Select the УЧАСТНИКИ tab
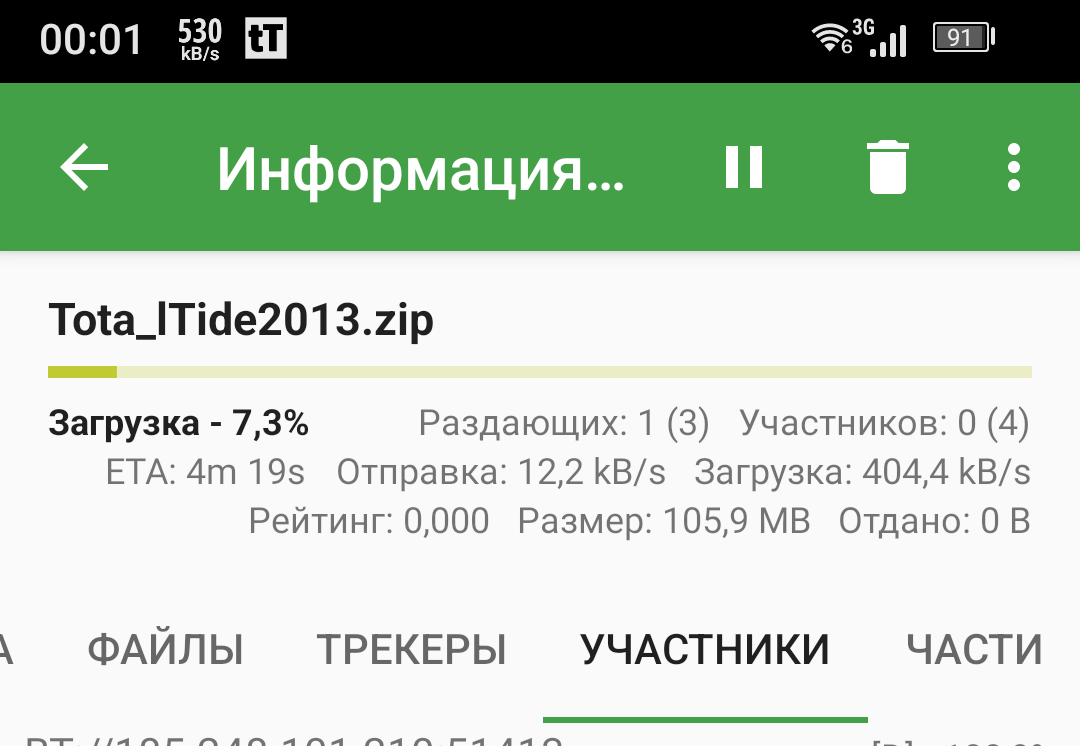The height and width of the screenshot is (746, 1080). (705, 650)
